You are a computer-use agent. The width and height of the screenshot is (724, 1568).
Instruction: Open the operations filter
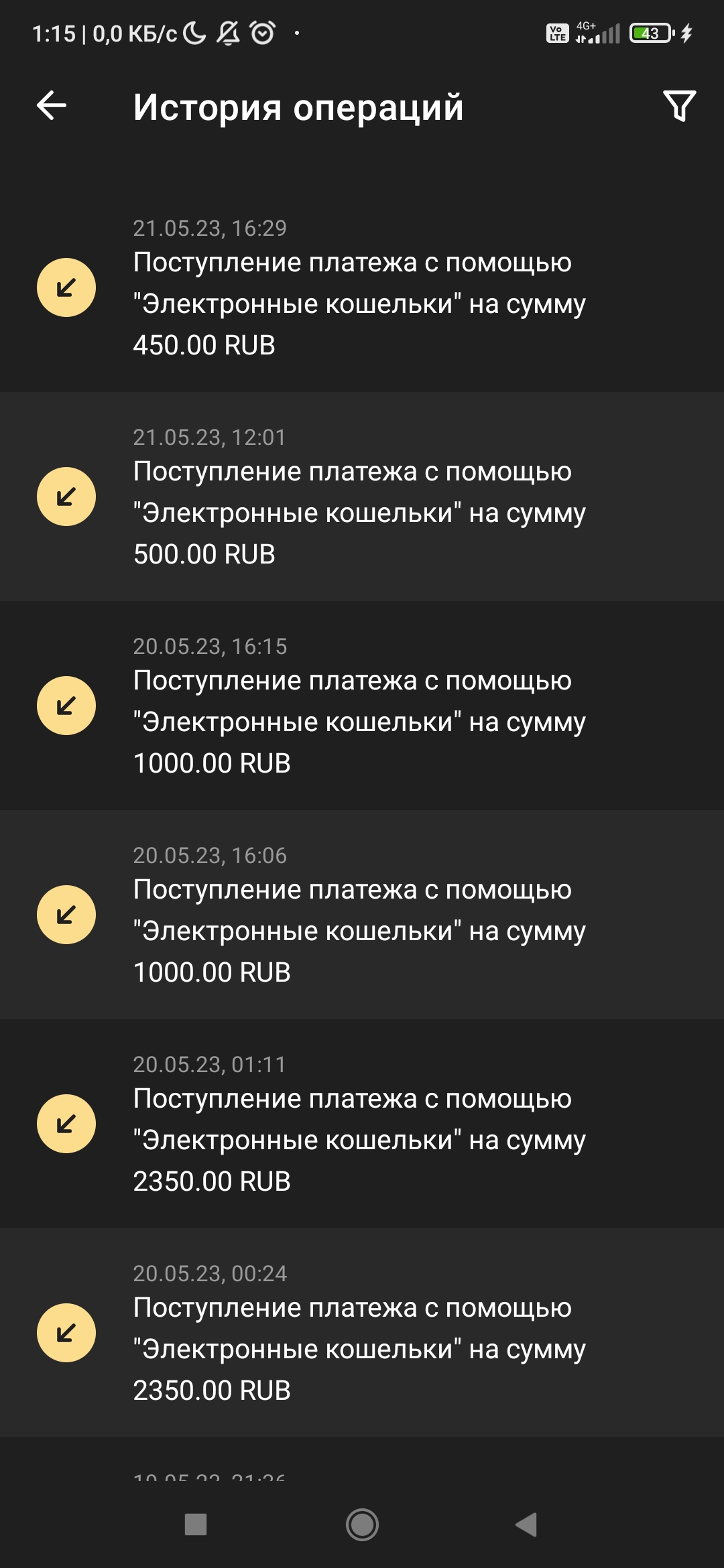pyautogui.click(x=679, y=106)
